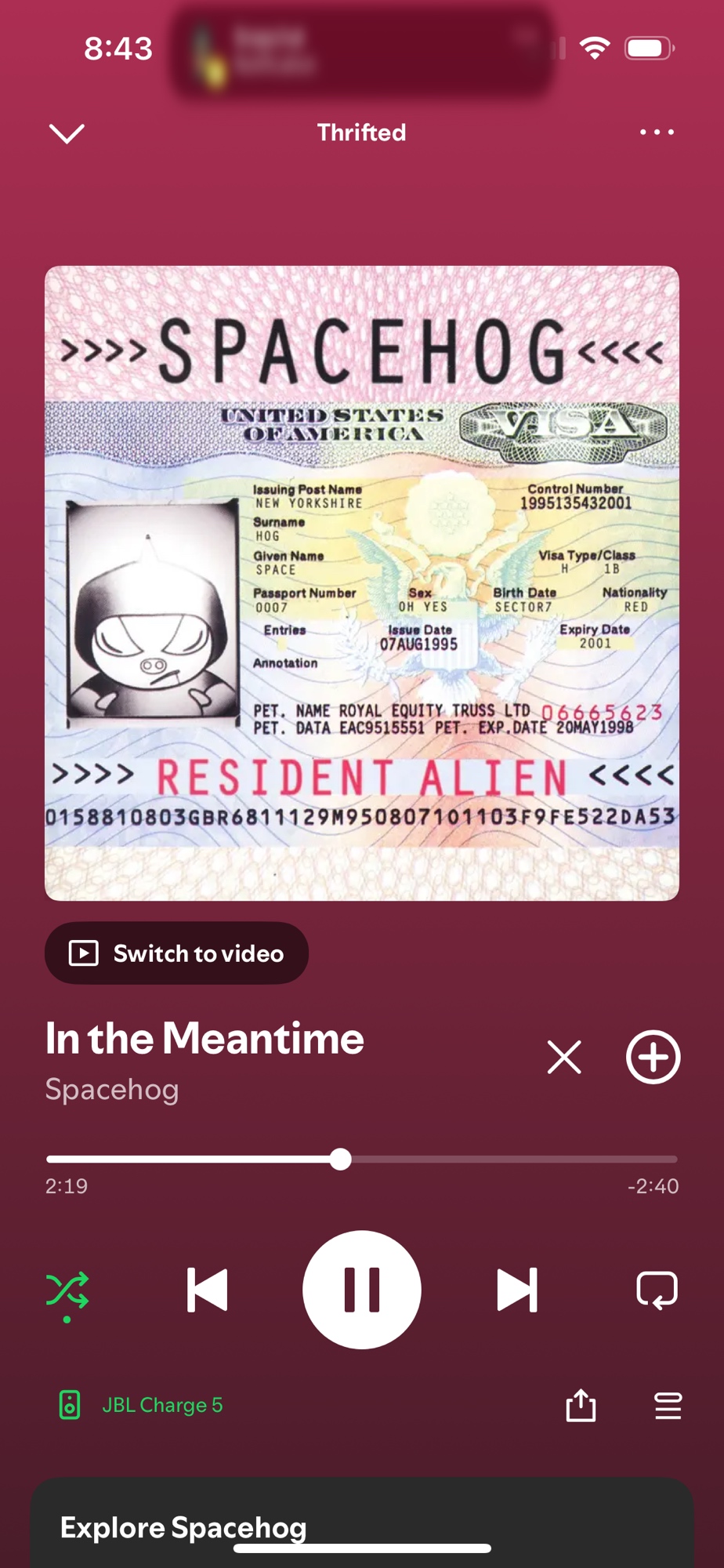
Task: Open JBL Charge 5 device picker
Action: coord(141,1405)
